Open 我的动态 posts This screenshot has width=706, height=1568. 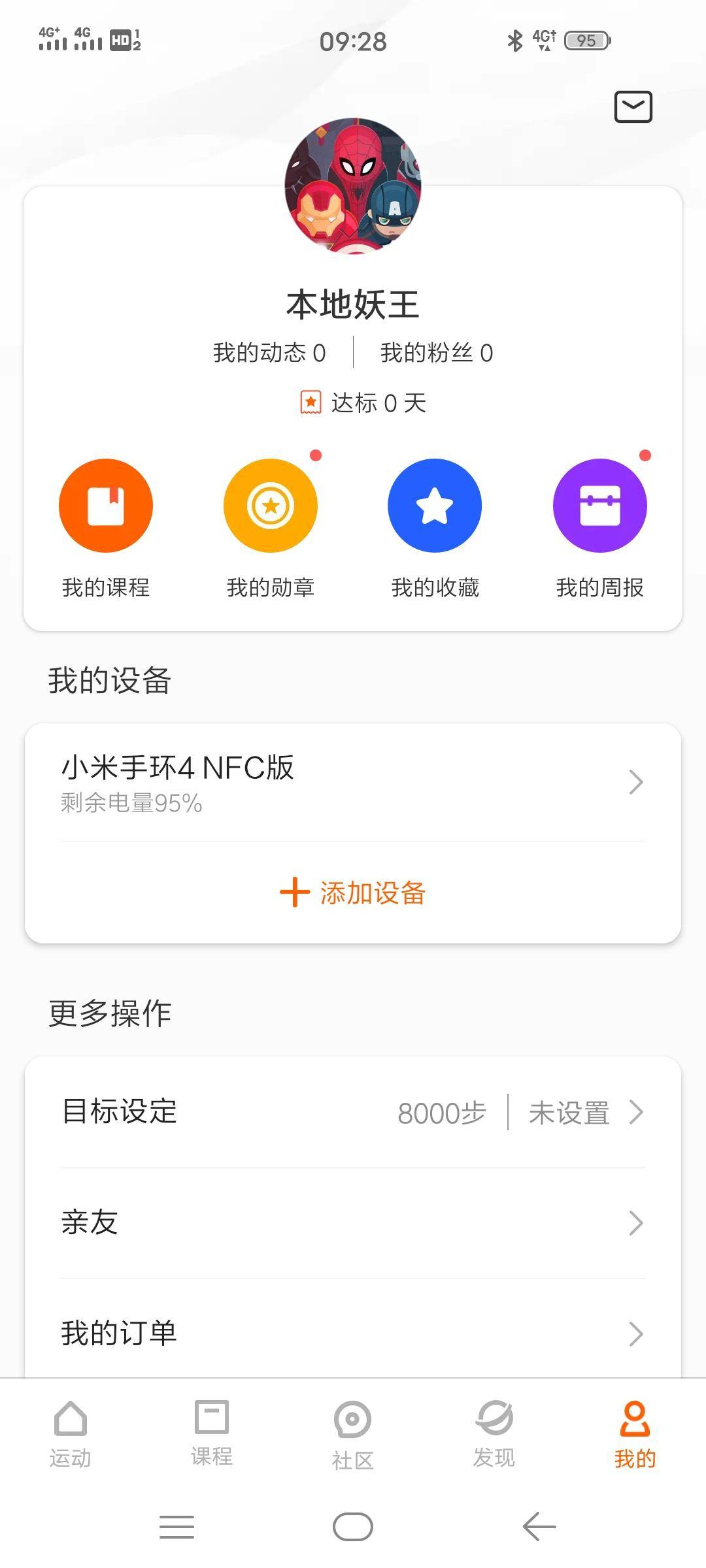269,353
